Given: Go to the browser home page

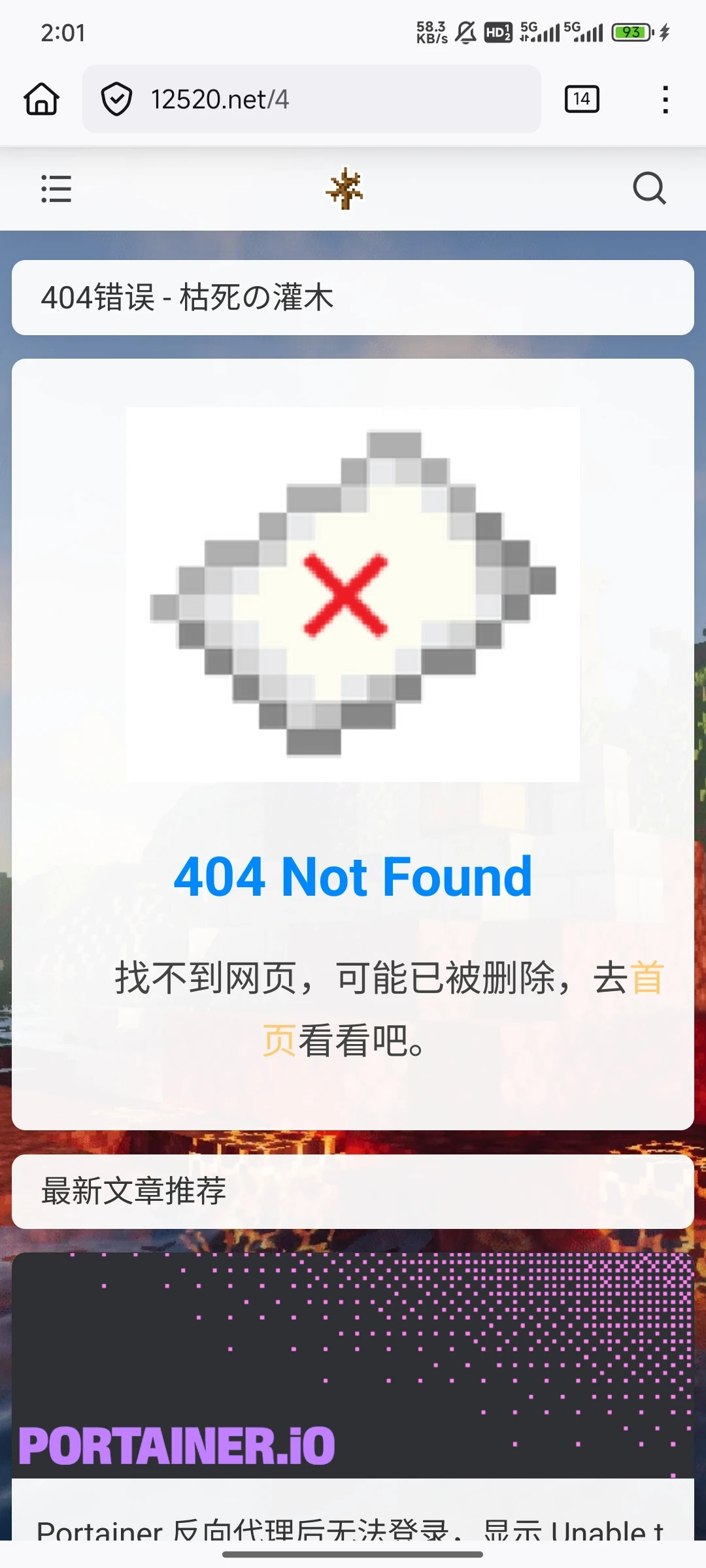Looking at the screenshot, I should pos(42,99).
